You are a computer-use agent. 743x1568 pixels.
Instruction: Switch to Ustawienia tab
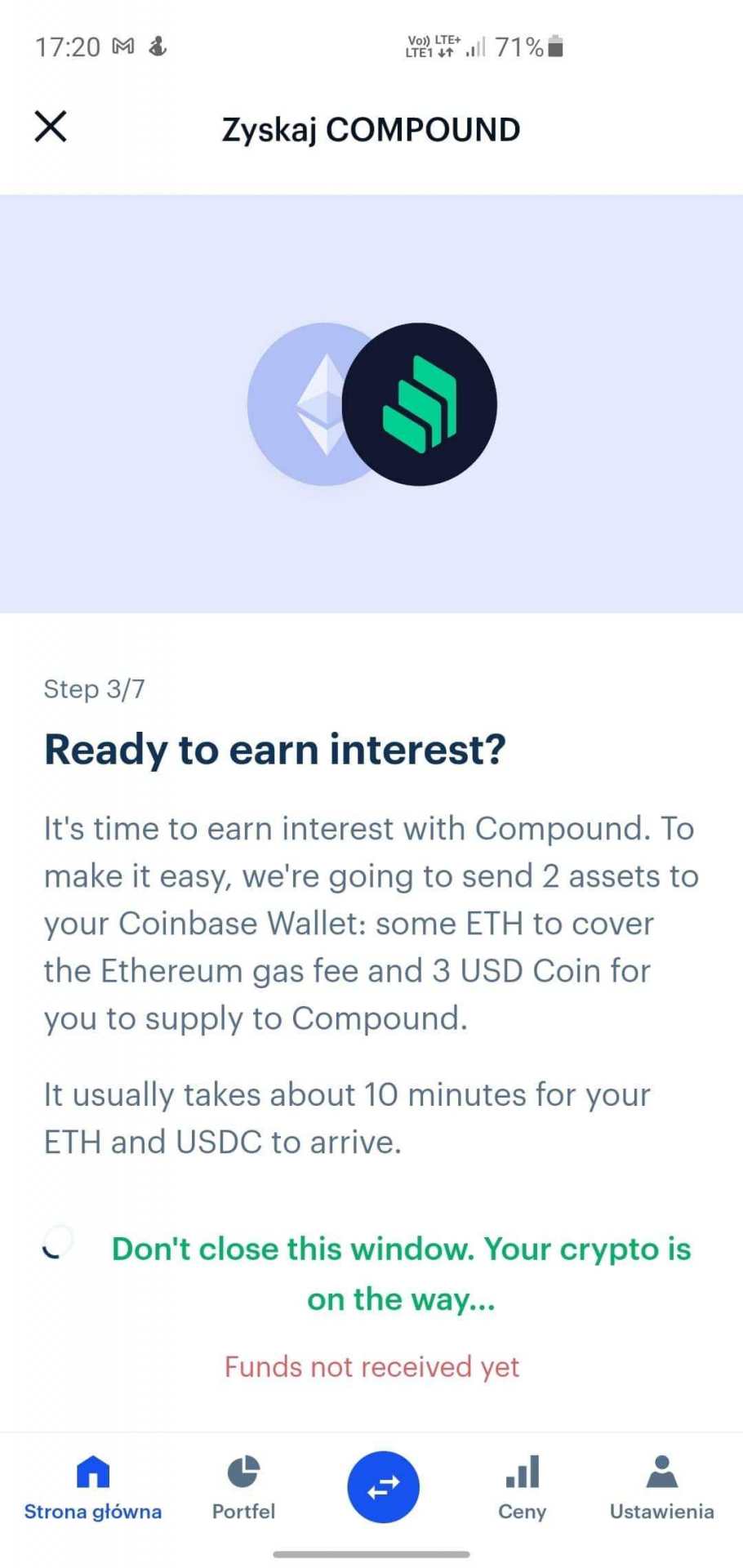[x=661, y=1488]
